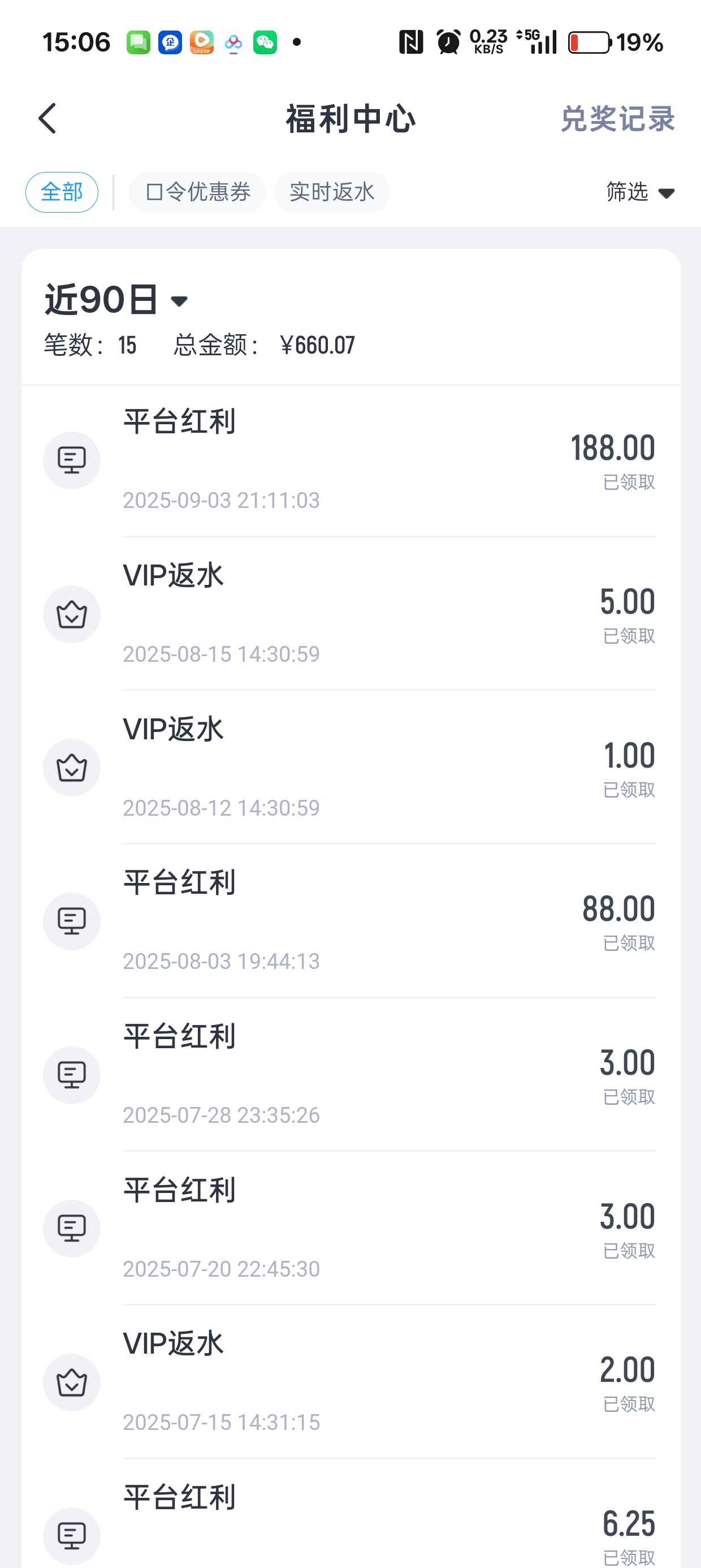Screen dimensions: 701x1568
Task: Expand the 近90日 date range picker
Action: 116,300
